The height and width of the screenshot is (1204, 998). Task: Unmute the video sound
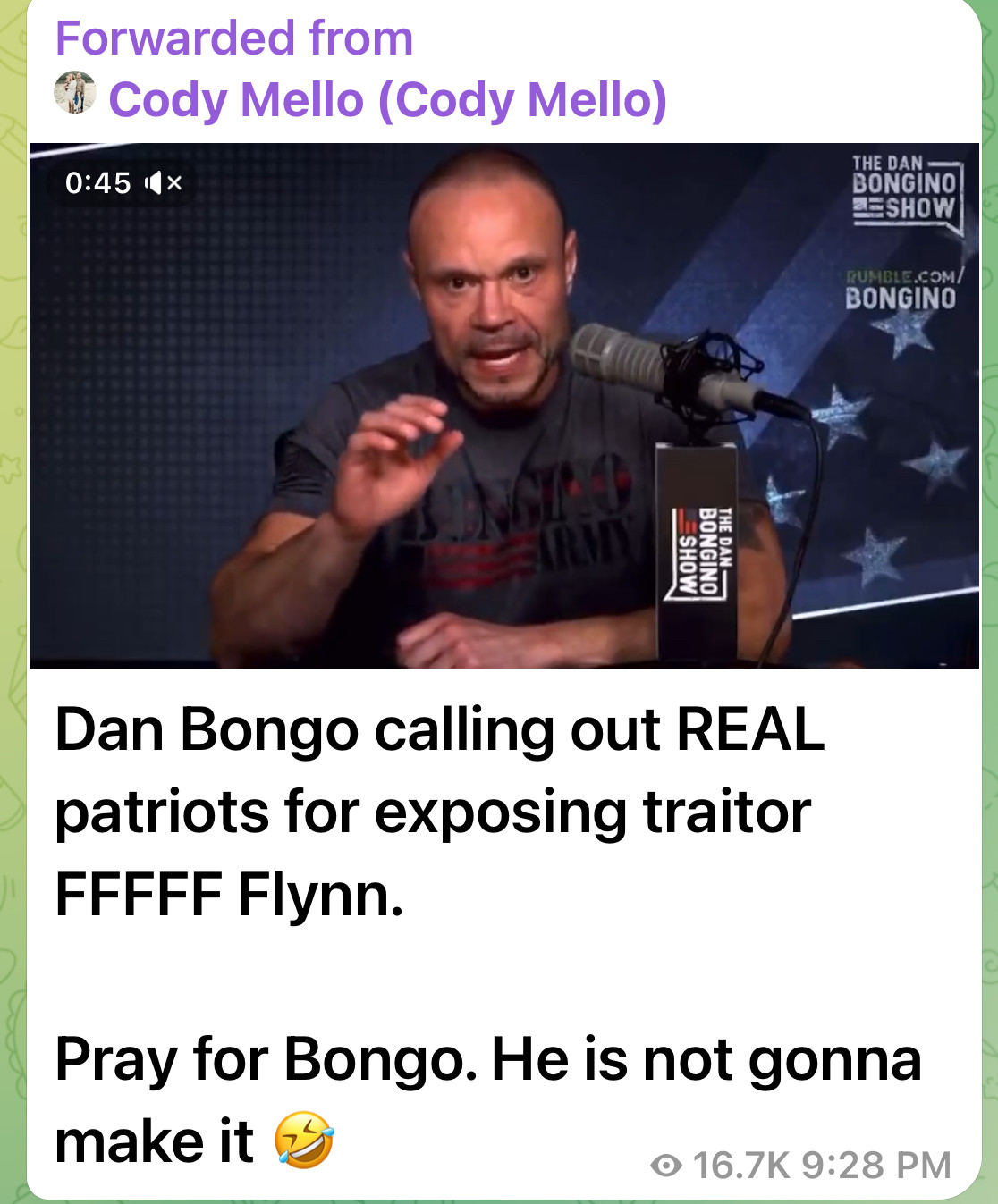pos(164,183)
